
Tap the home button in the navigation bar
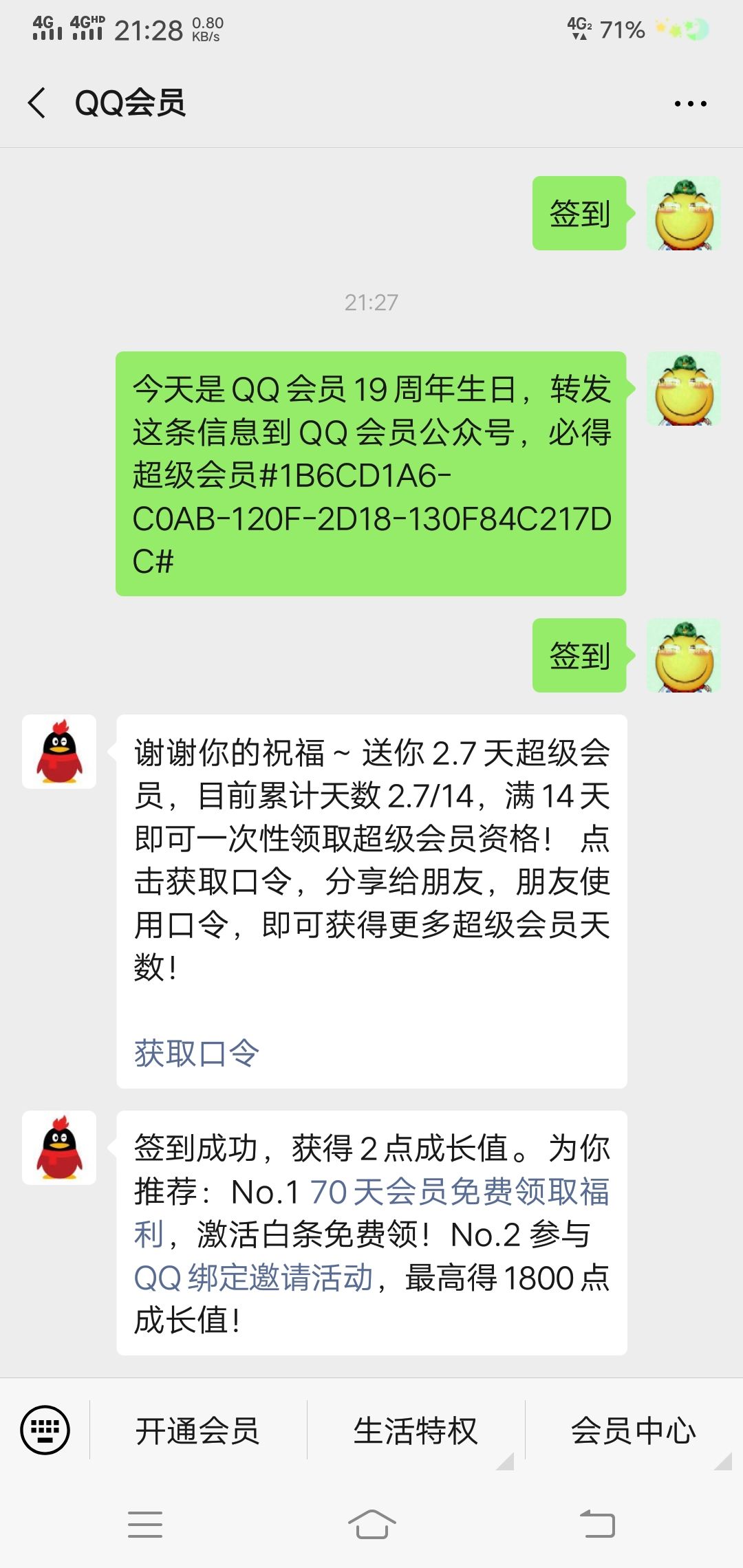point(371,1523)
